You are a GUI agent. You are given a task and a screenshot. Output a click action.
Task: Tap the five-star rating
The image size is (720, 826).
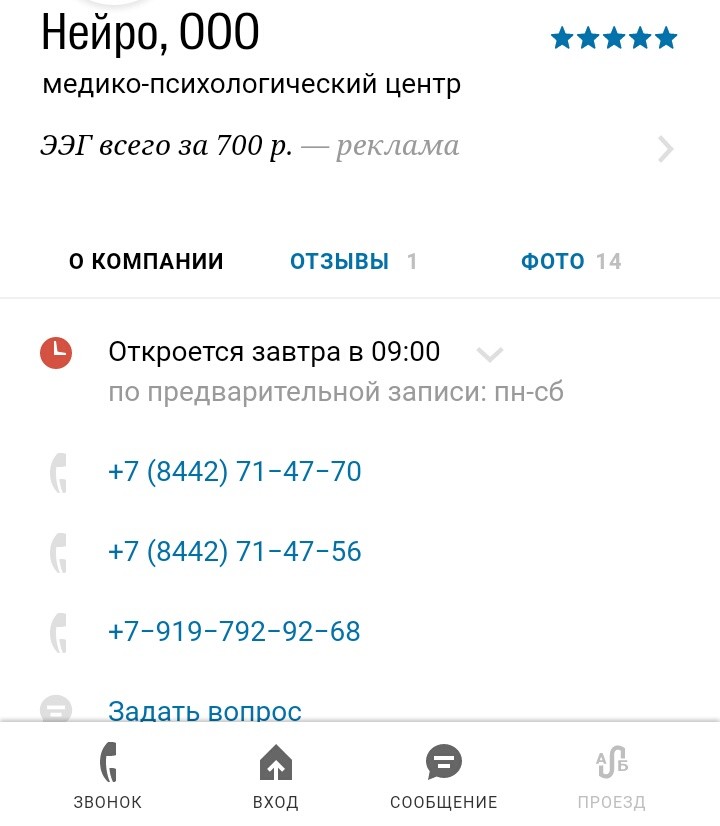point(614,39)
